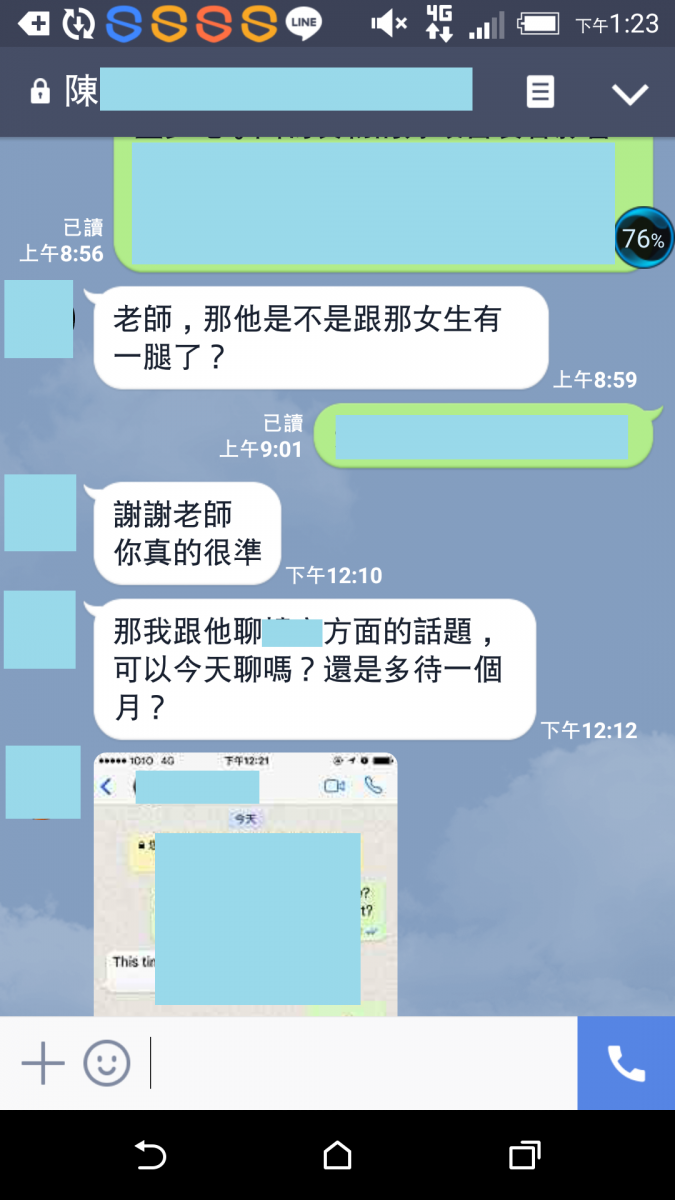Go back with system back button
Image resolution: width=675 pixels, height=1200 pixels.
(150, 1156)
